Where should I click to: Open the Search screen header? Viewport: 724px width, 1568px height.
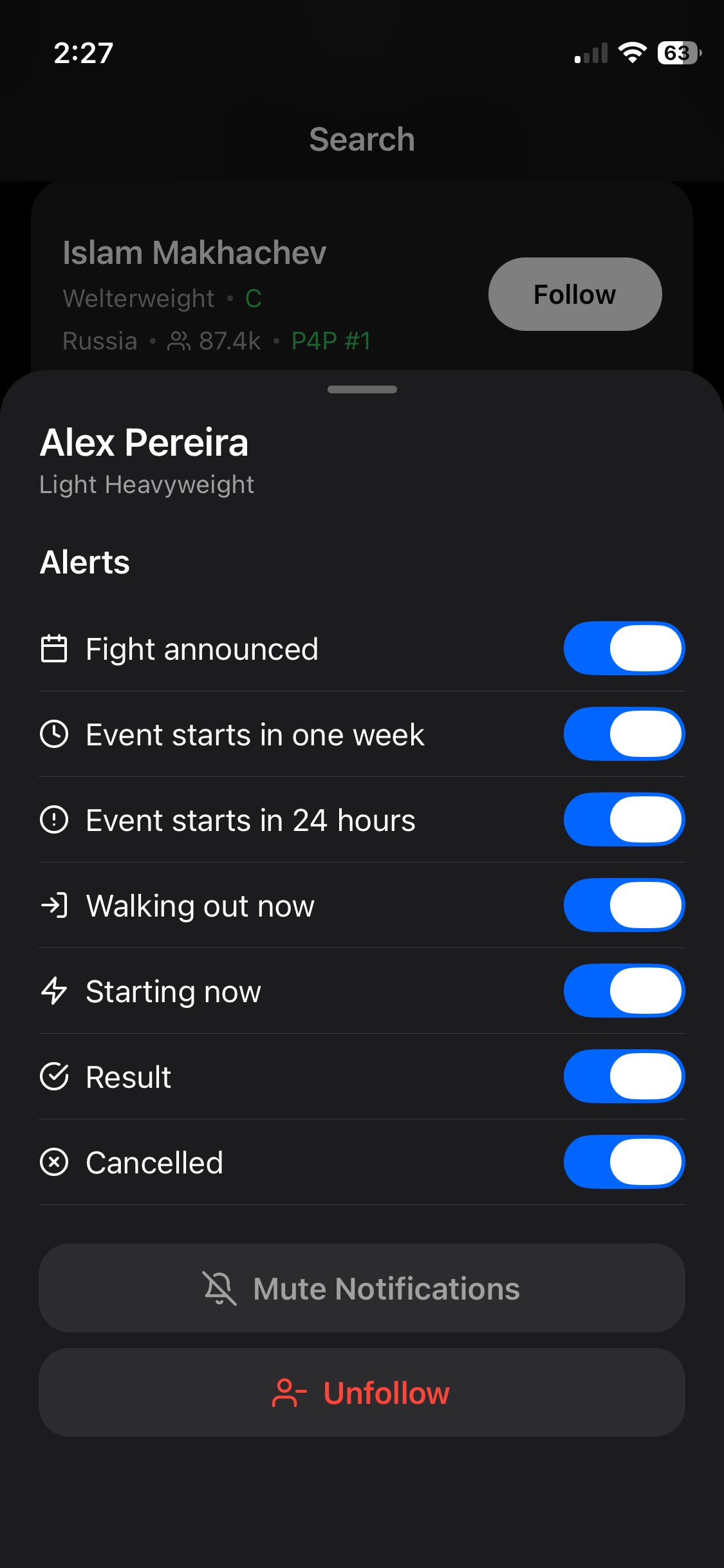pyautogui.click(x=362, y=139)
